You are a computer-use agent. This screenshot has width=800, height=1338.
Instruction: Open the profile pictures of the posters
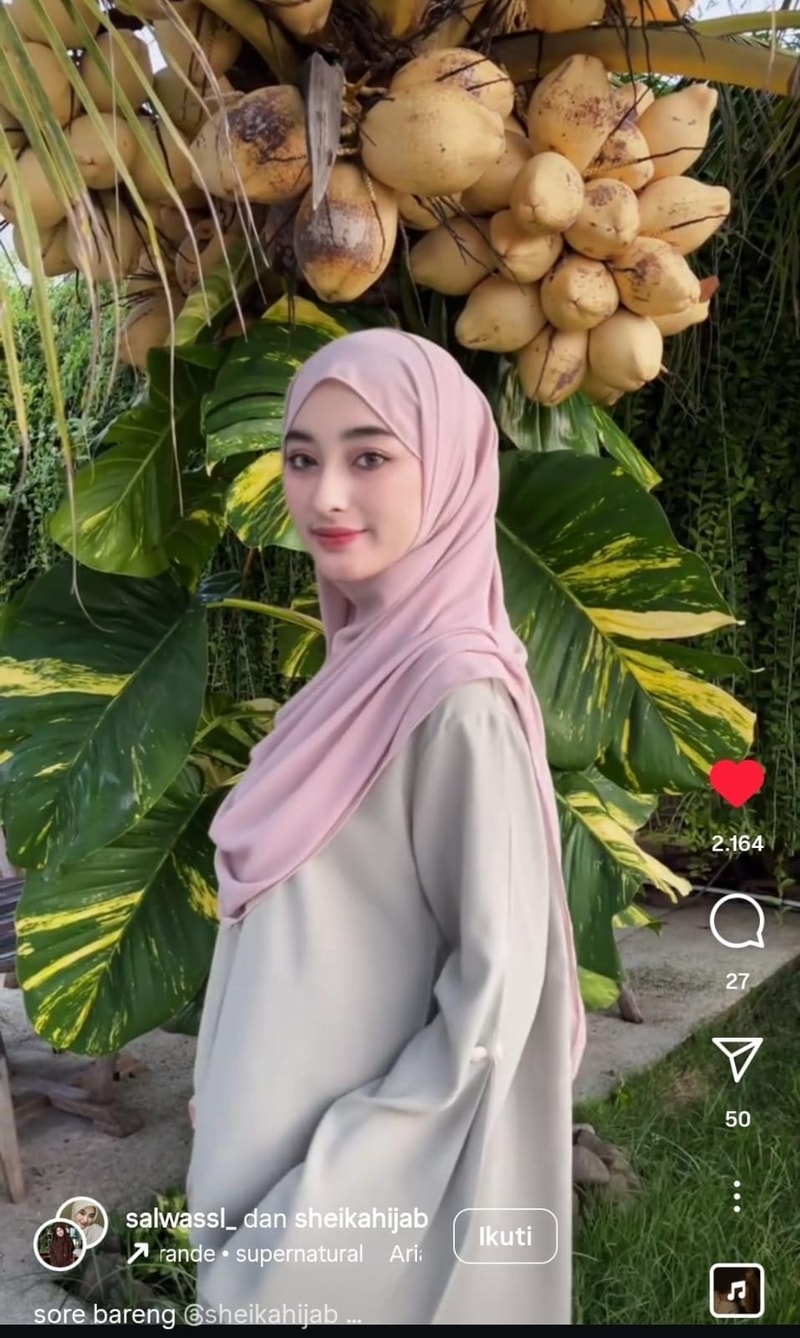70,1234
